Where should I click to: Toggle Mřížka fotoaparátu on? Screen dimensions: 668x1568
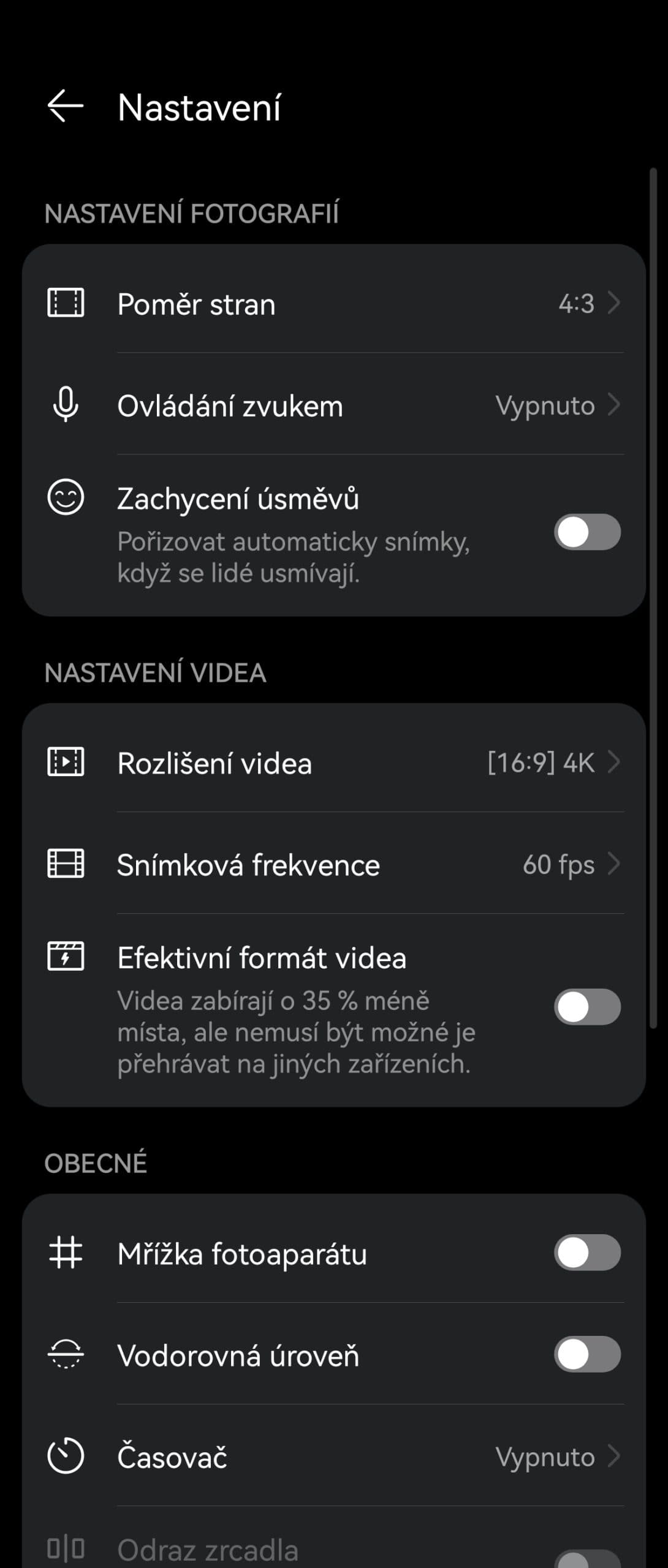click(586, 1253)
